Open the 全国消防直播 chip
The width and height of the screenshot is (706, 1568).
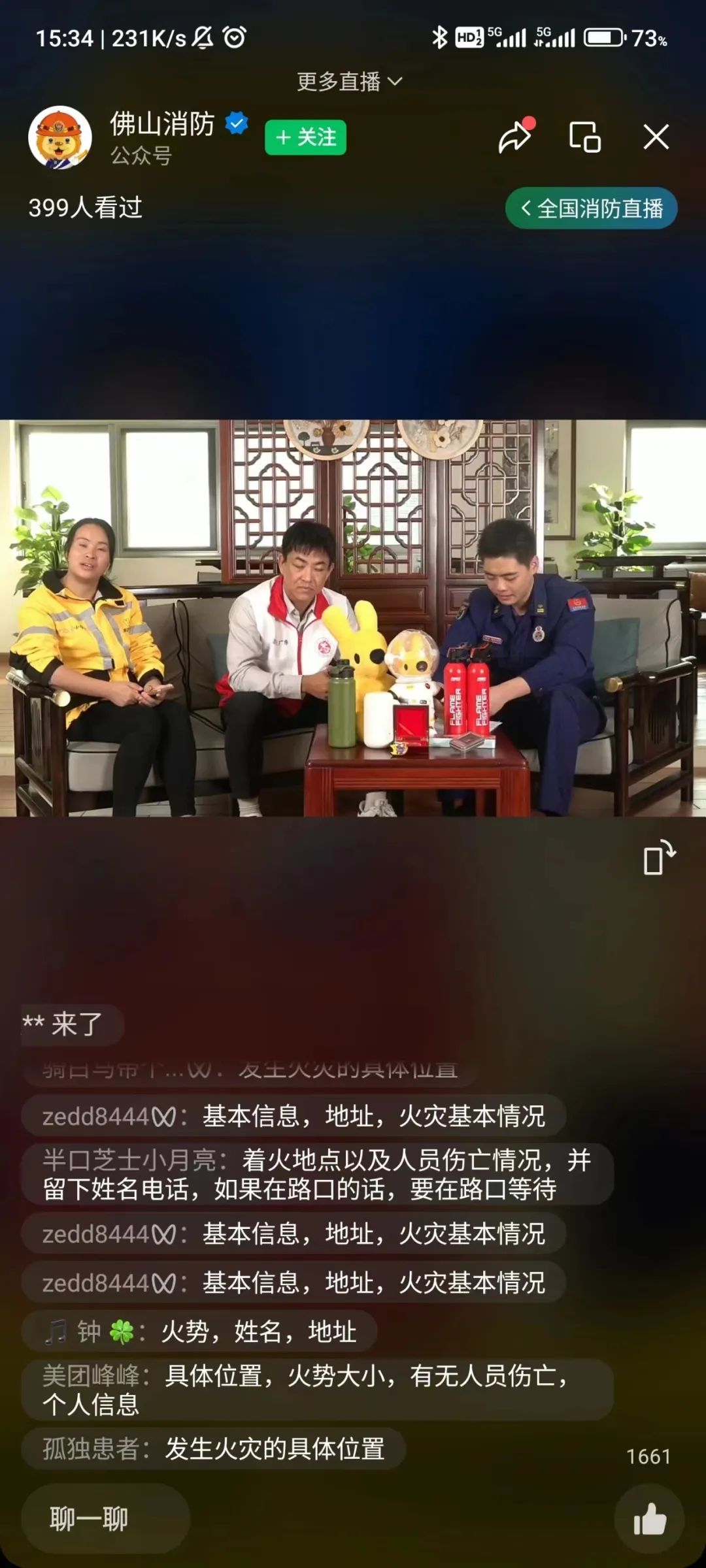[591, 208]
